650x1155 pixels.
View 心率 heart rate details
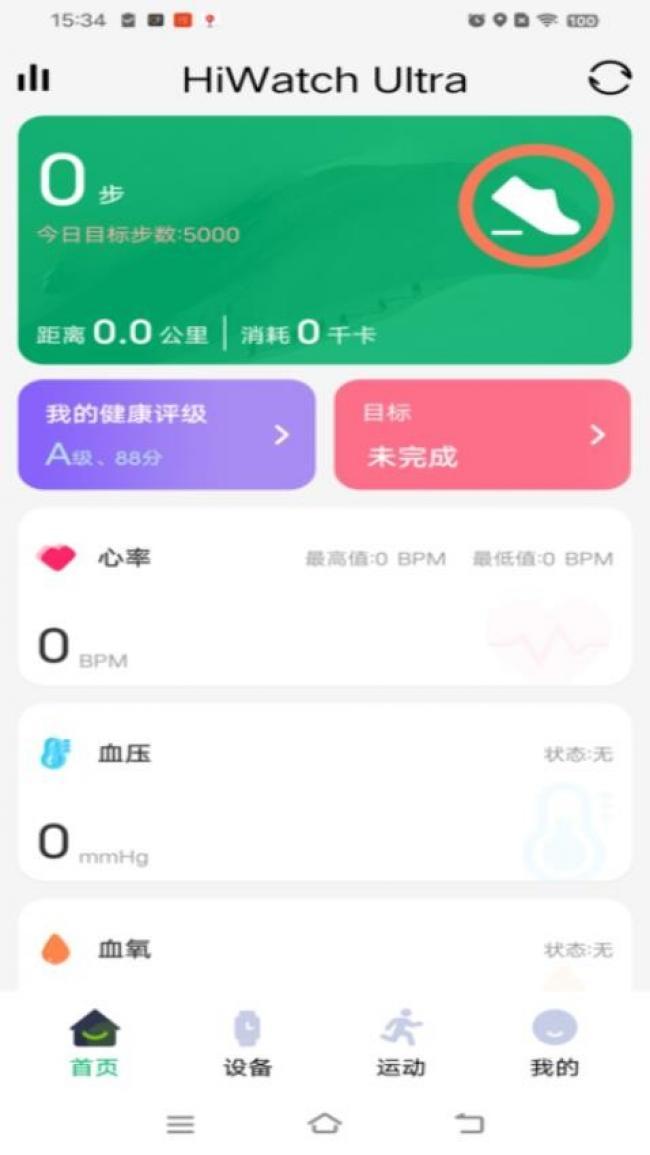pos(324,597)
